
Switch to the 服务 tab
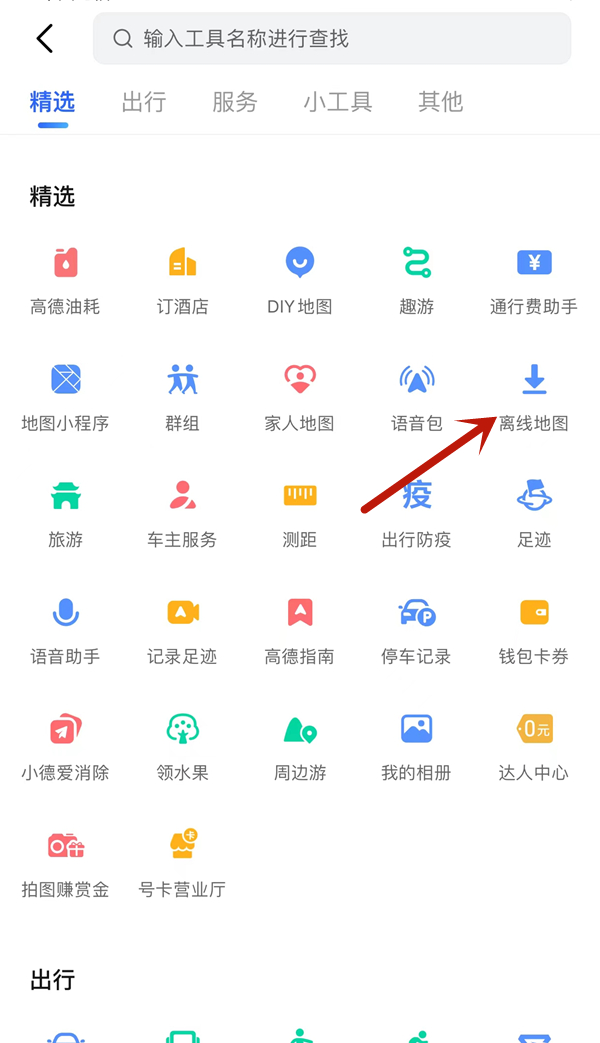(x=235, y=102)
